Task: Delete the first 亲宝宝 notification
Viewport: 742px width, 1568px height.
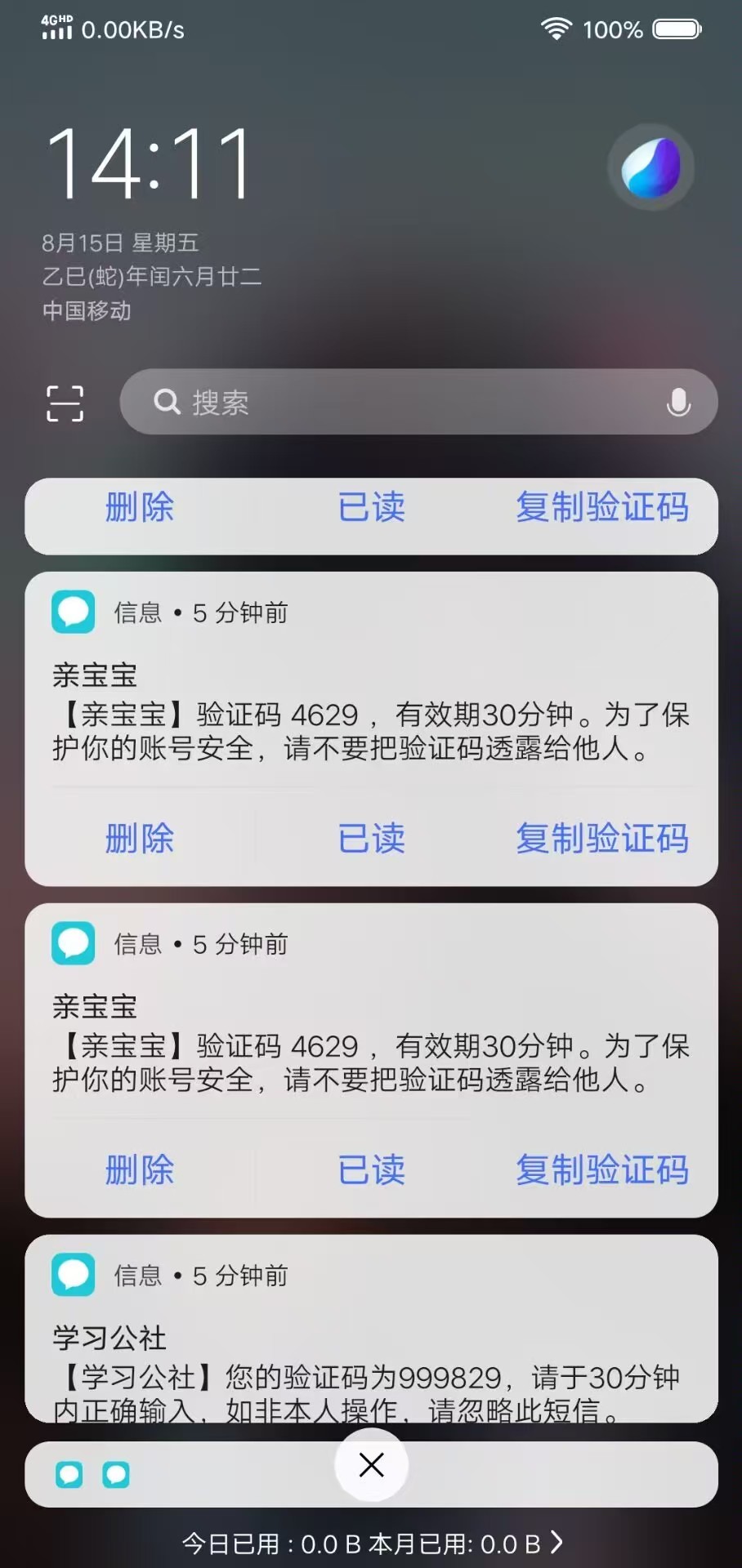Action: coord(140,839)
